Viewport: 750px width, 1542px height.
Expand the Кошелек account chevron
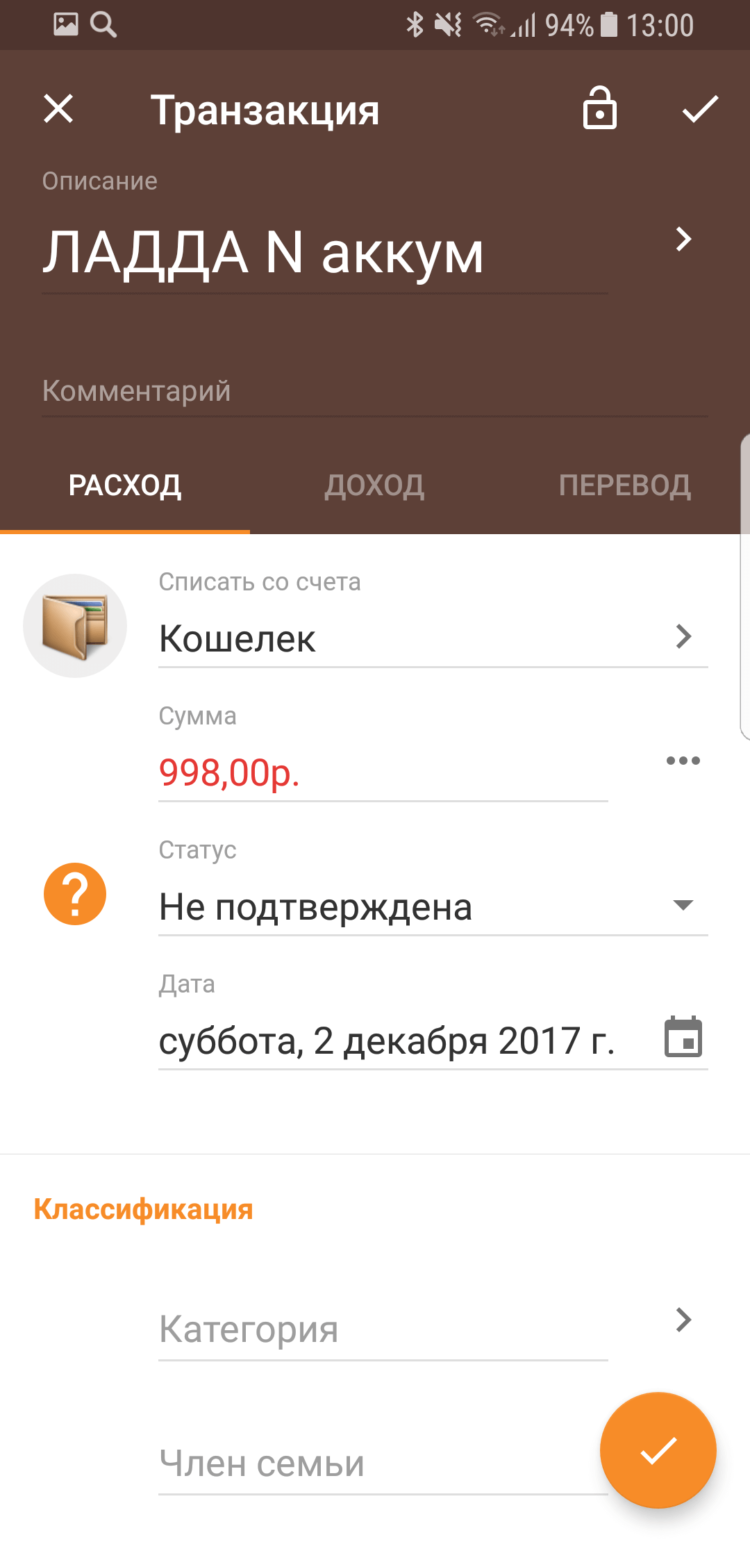pyautogui.click(x=683, y=637)
